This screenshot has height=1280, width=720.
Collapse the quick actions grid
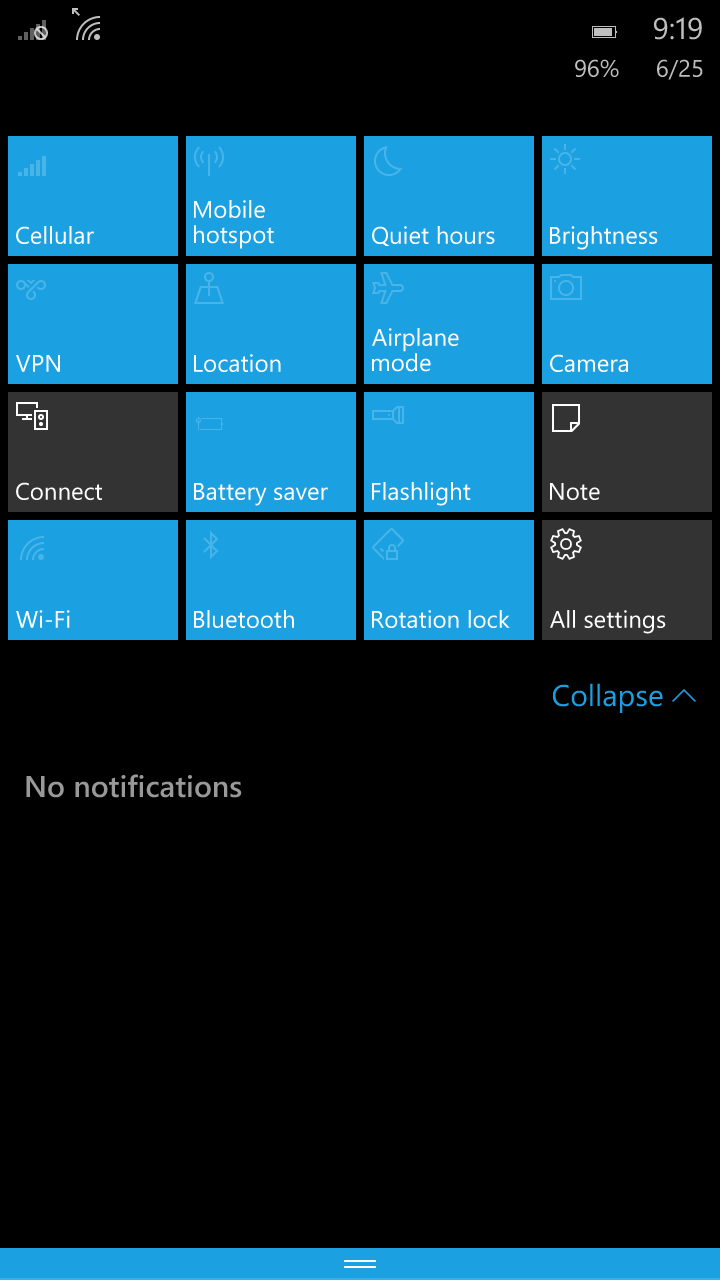(623, 696)
